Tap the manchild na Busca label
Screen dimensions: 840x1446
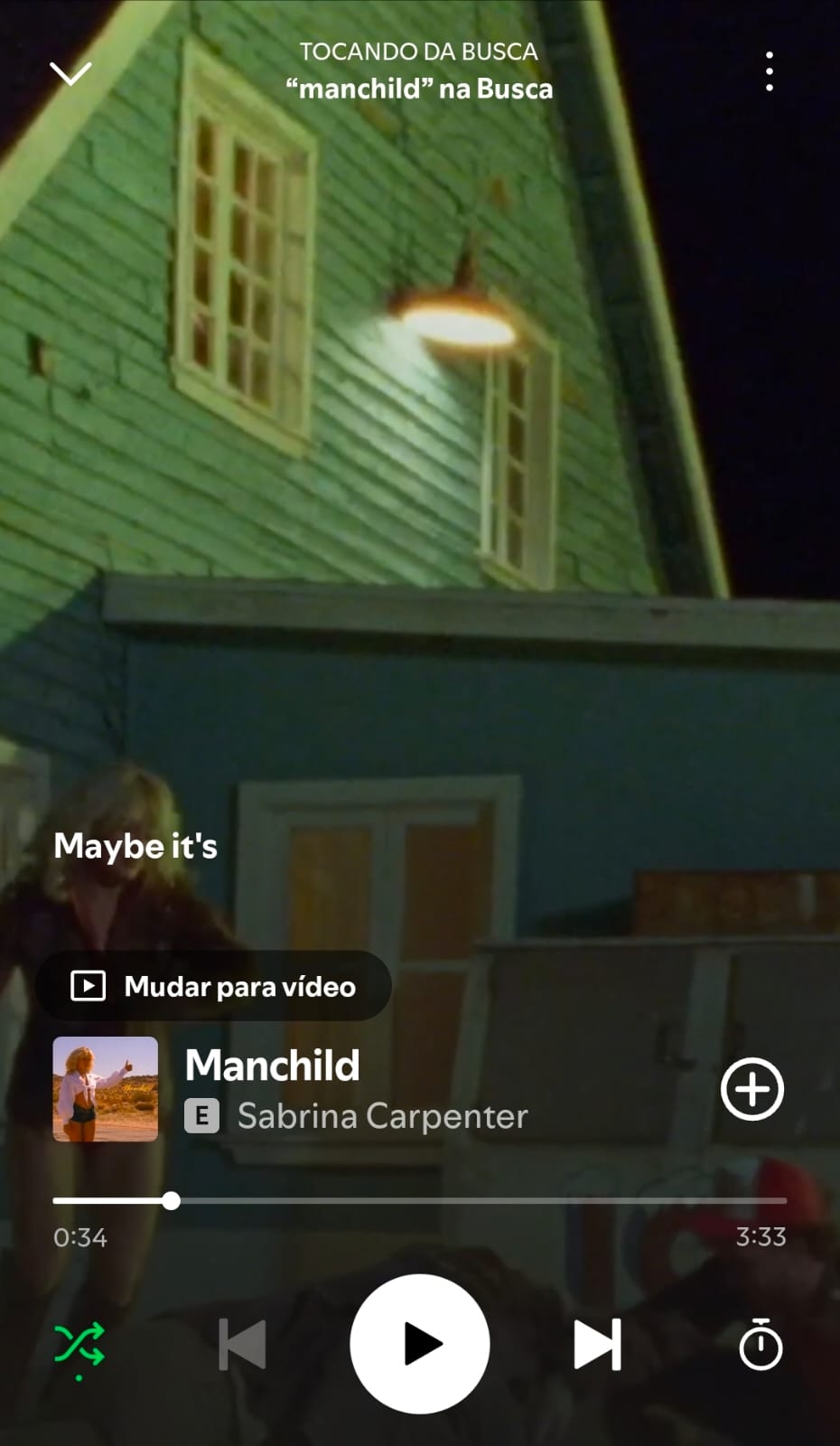[419, 89]
